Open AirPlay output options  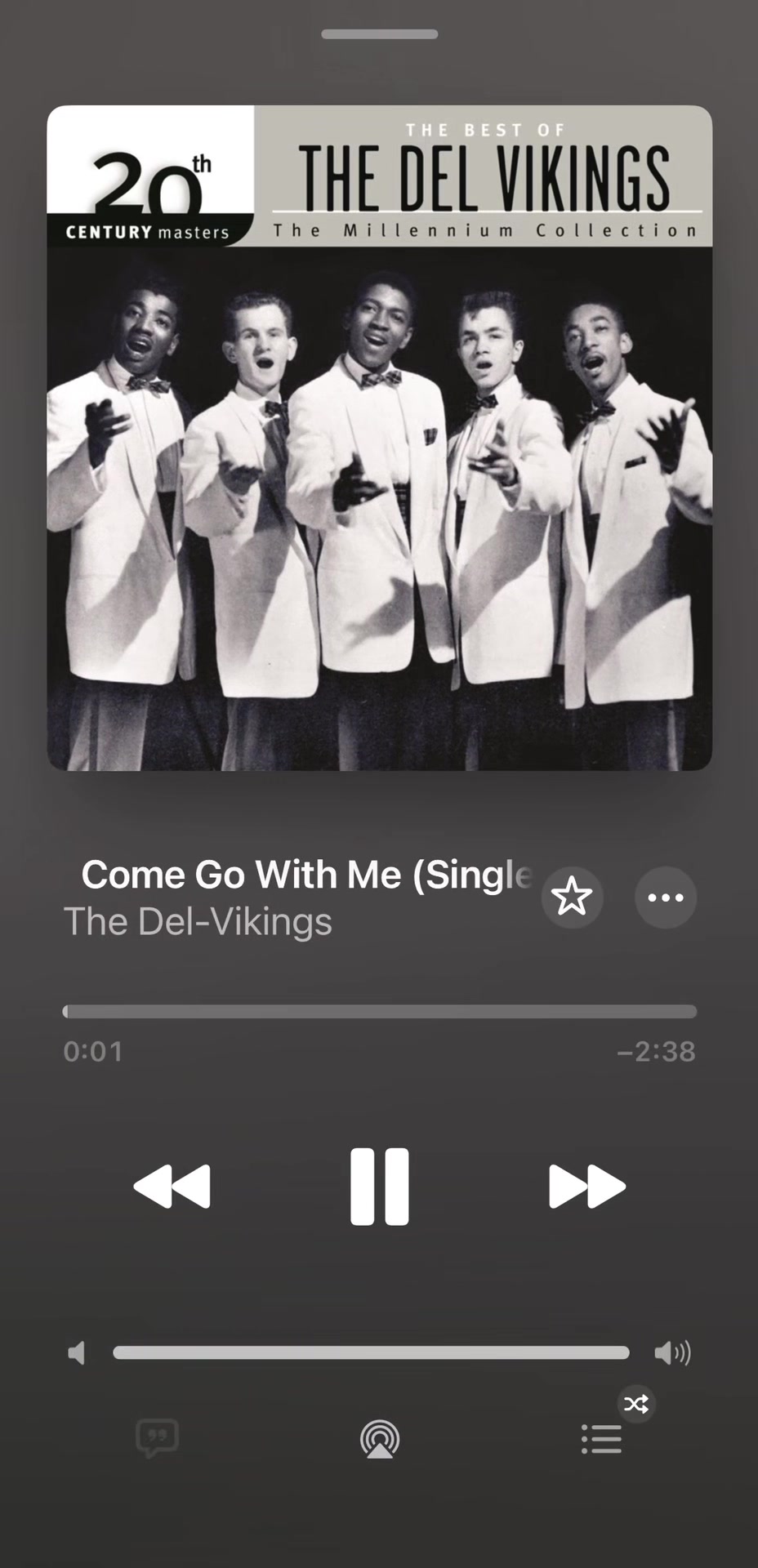pyautogui.click(x=379, y=1439)
